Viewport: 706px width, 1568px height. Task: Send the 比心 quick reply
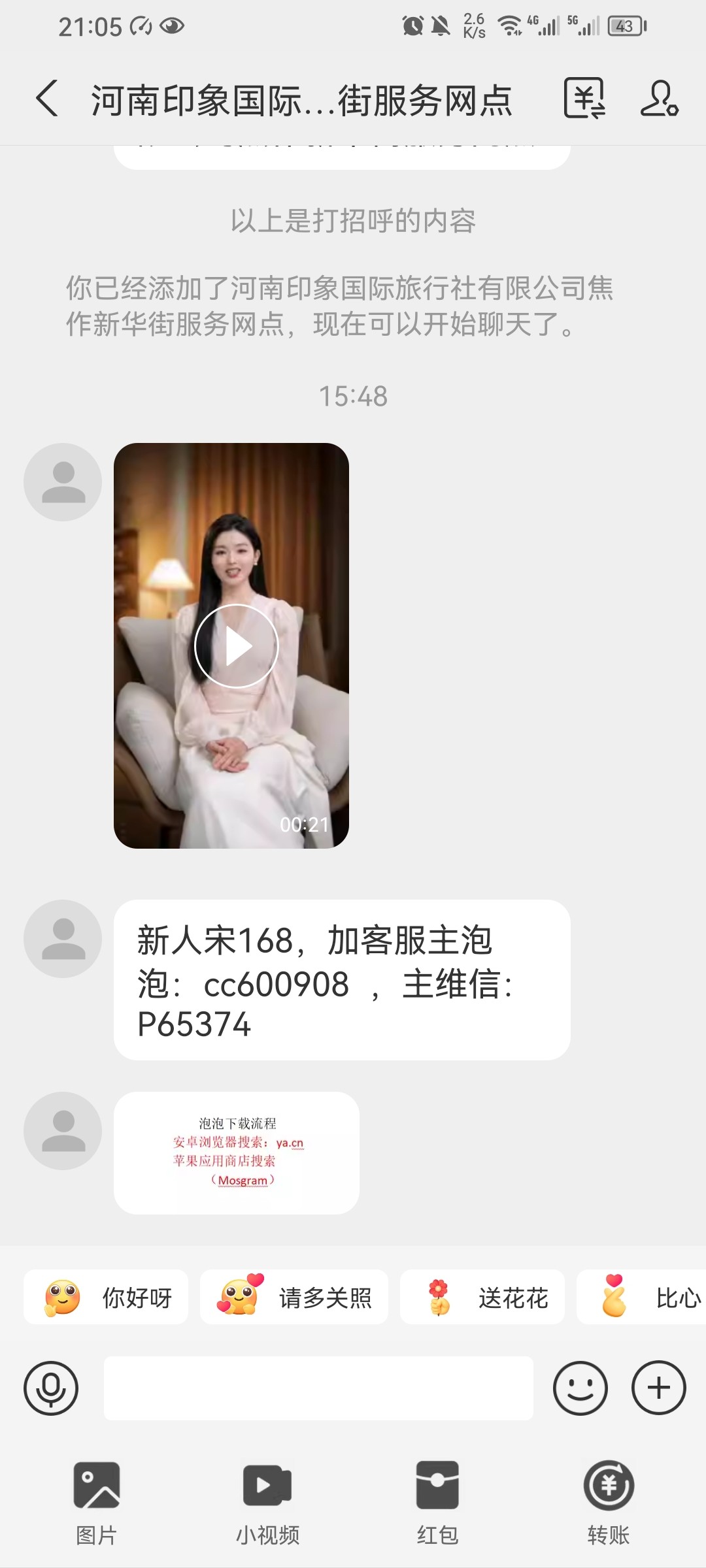641,1298
